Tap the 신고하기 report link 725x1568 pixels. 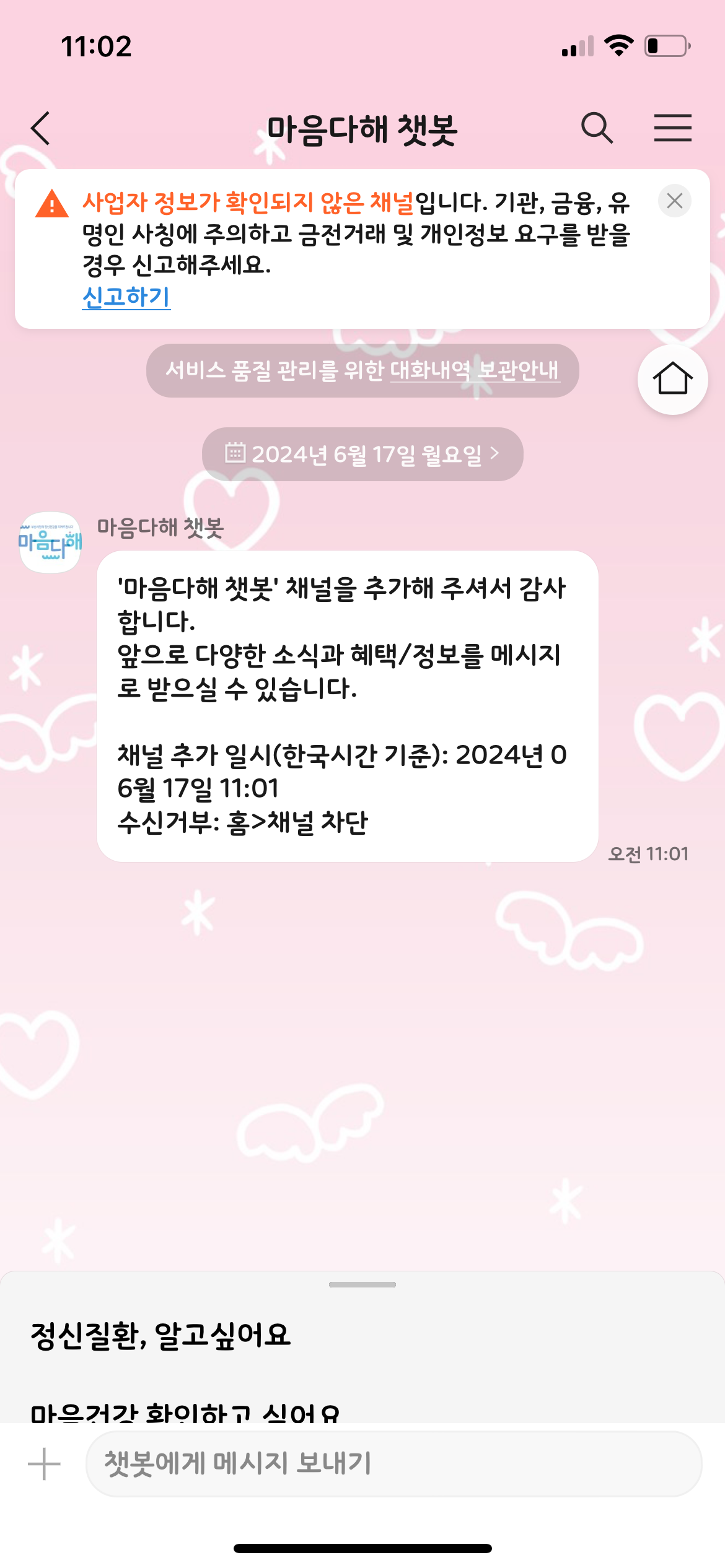point(126,297)
